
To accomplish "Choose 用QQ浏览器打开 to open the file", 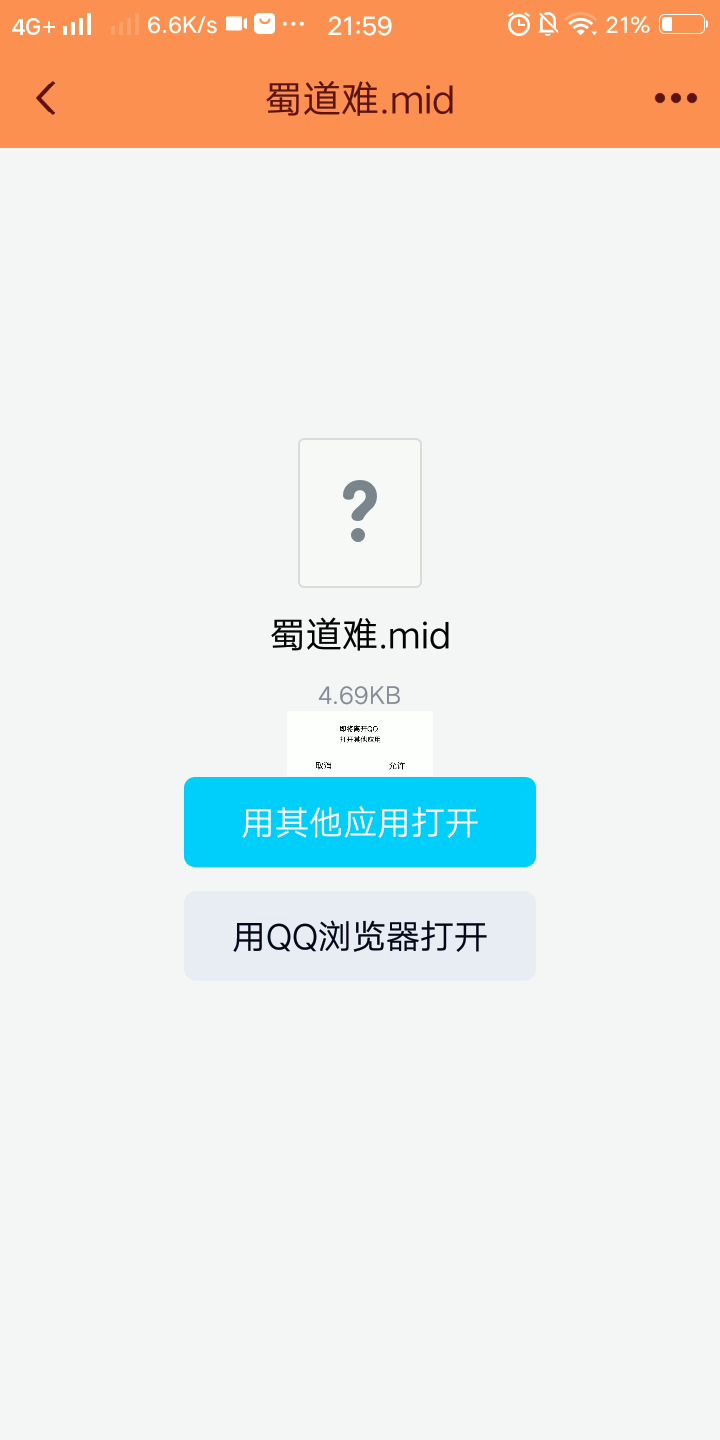I will coord(360,936).
